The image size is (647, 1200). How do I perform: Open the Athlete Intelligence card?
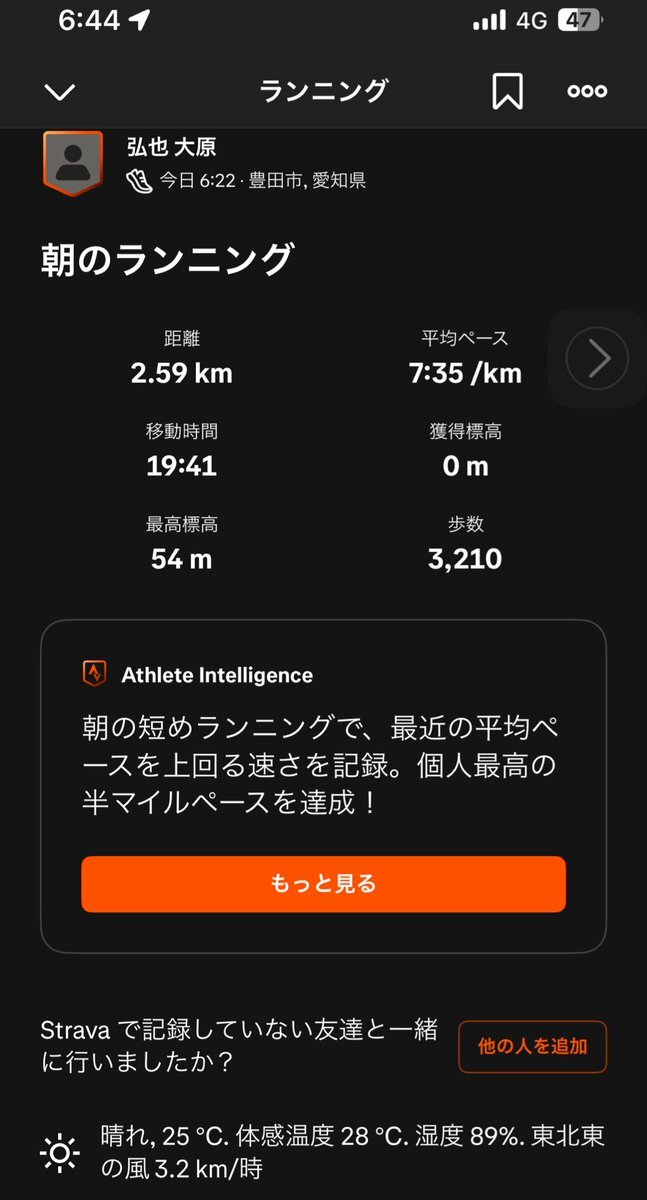[323, 787]
